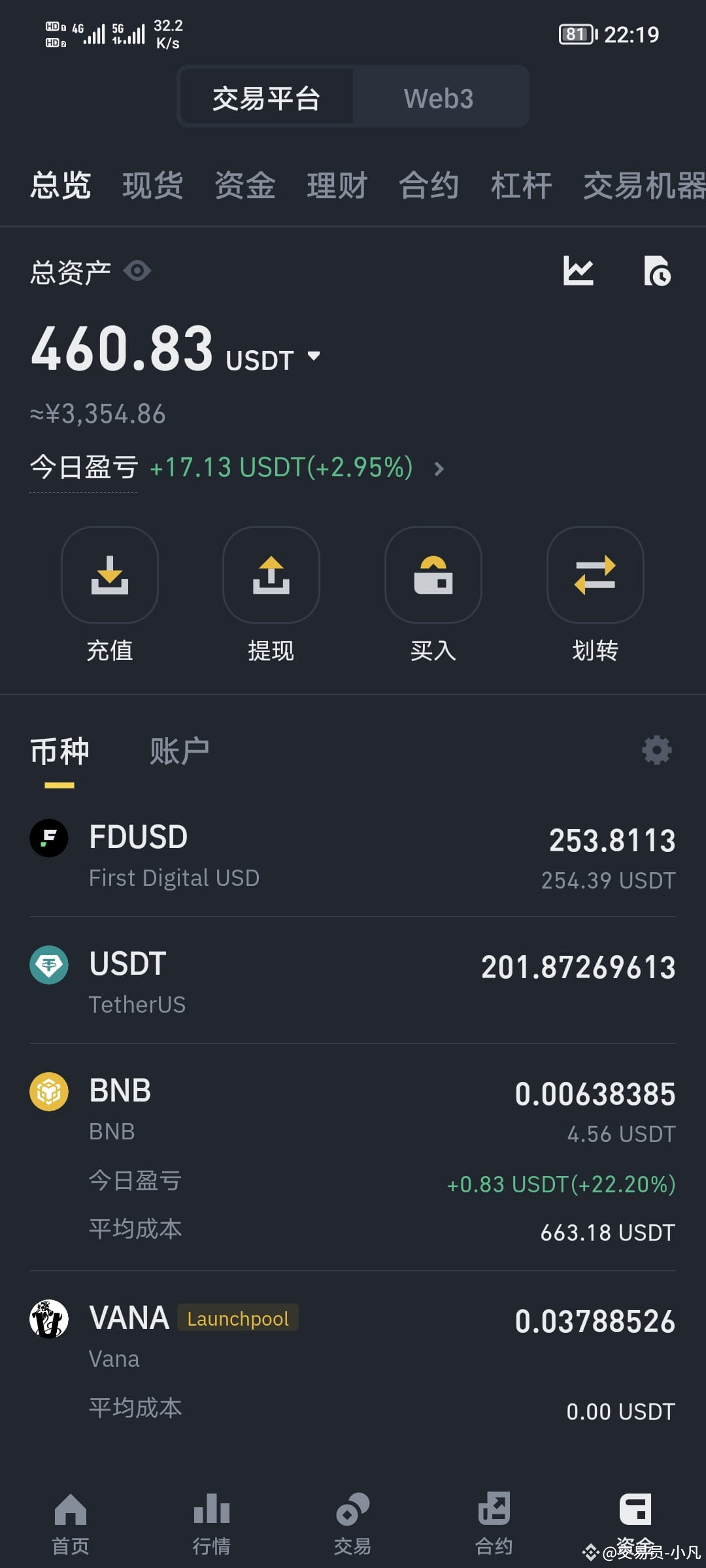Open the asset analysis chart icon
The image size is (706, 1568).
(x=579, y=270)
